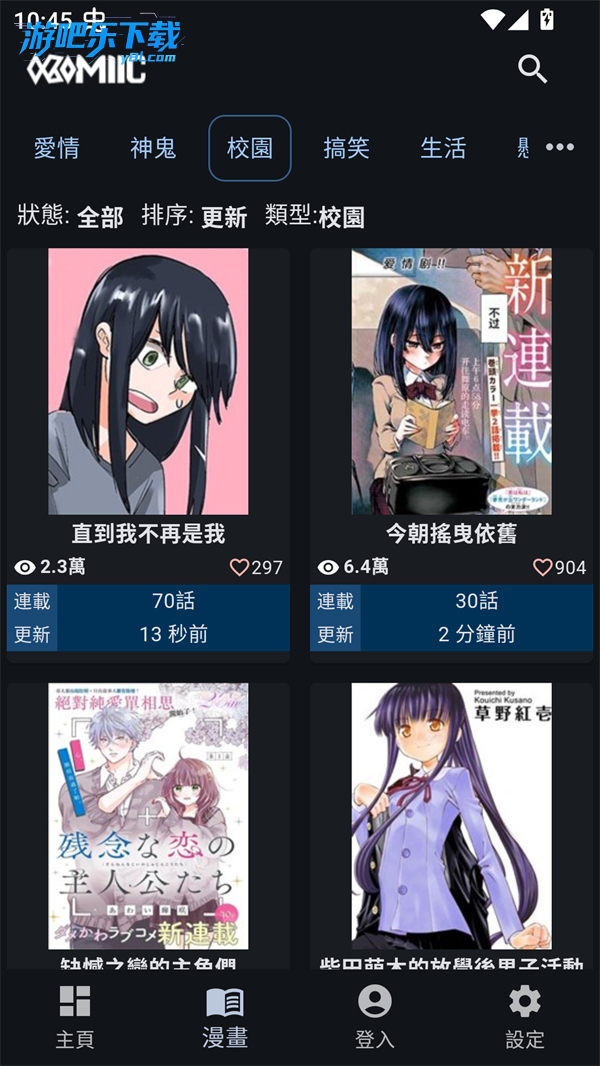Open the search magnifier icon
This screenshot has height=1066, width=600.
pyautogui.click(x=532, y=69)
